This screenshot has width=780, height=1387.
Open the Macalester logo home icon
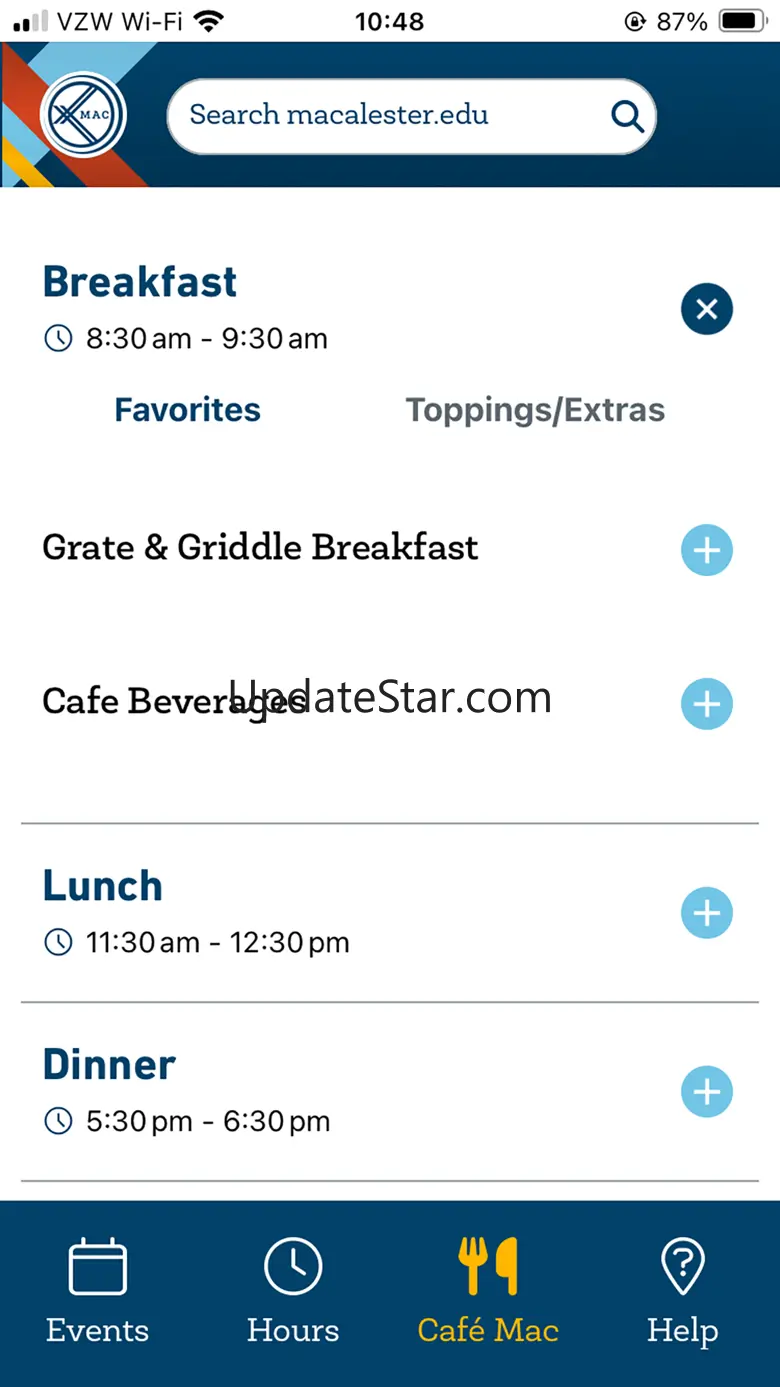[x=83, y=115]
